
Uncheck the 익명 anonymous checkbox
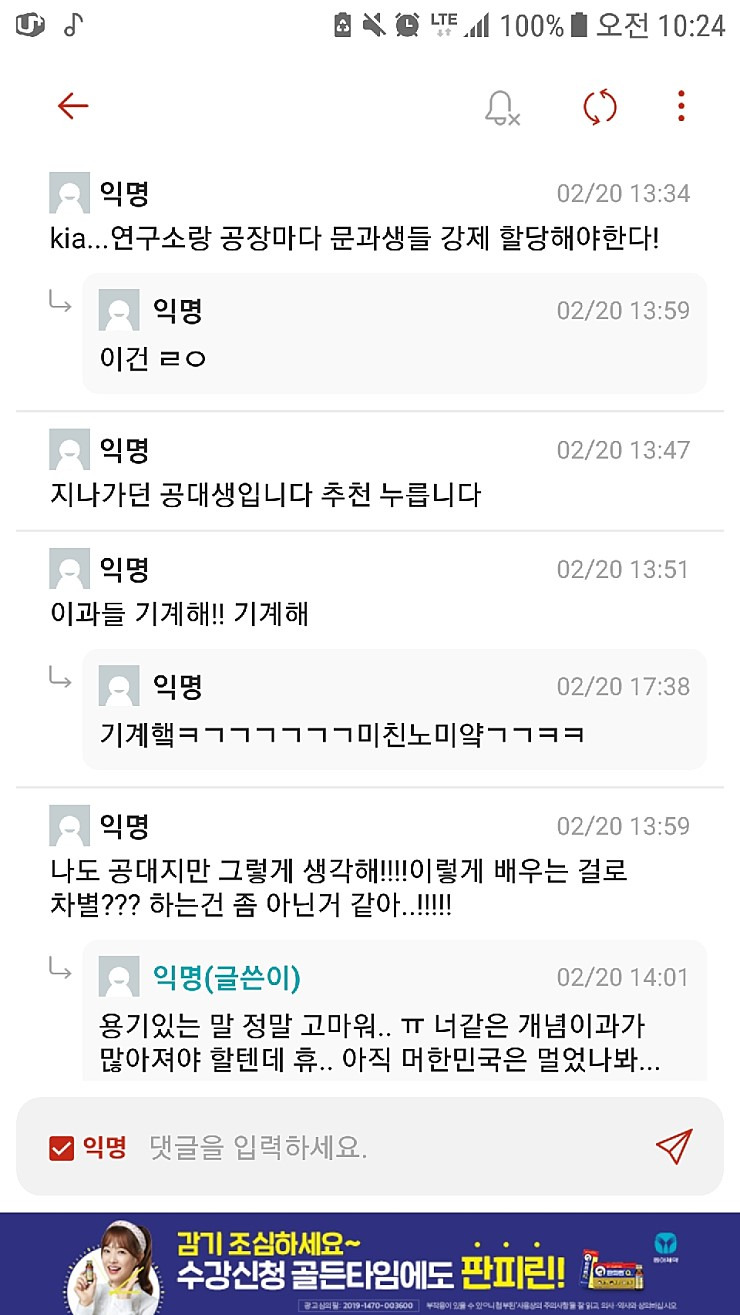pos(62,1148)
